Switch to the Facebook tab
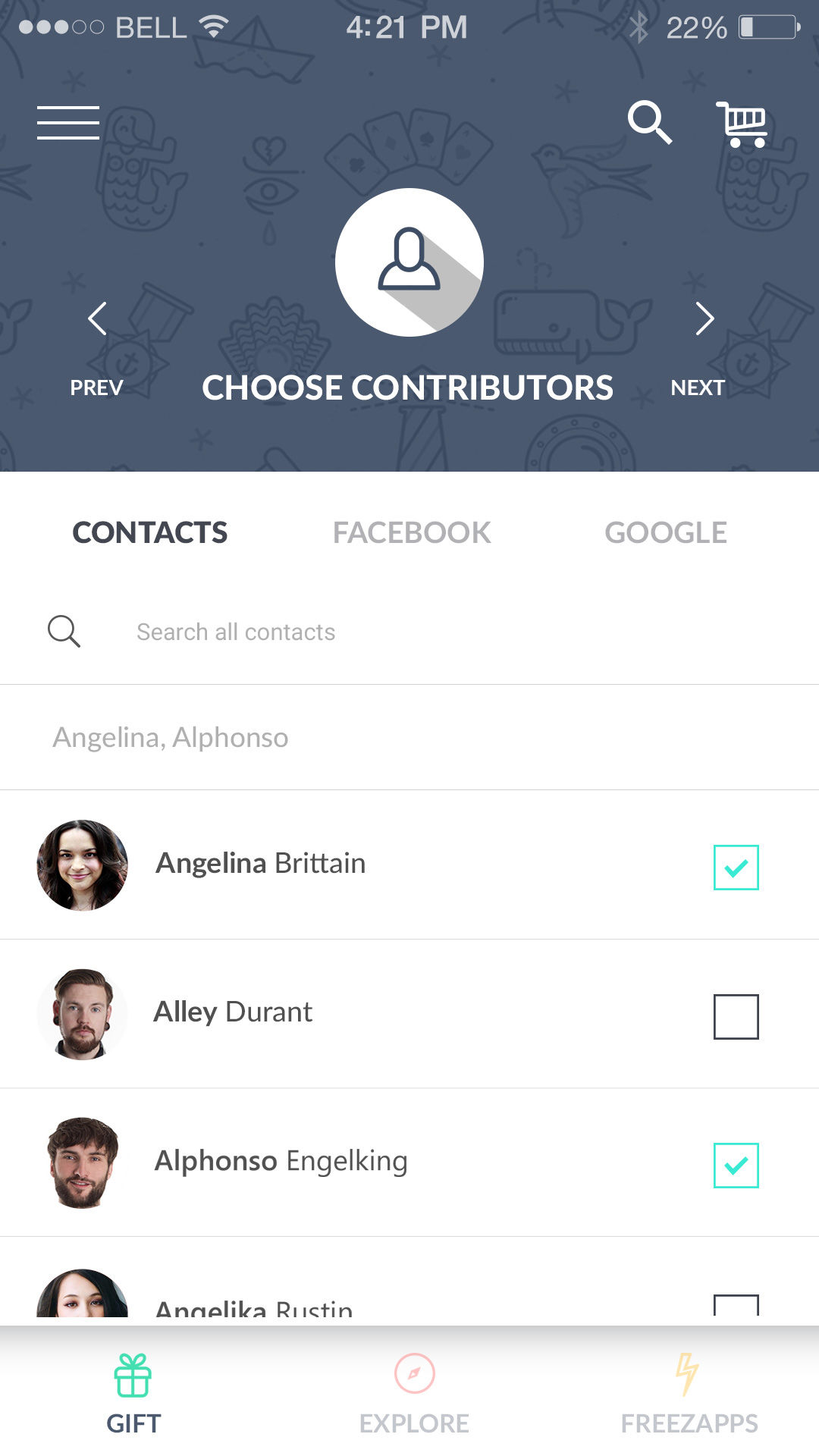The image size is (819, 1456). [412, 532]
